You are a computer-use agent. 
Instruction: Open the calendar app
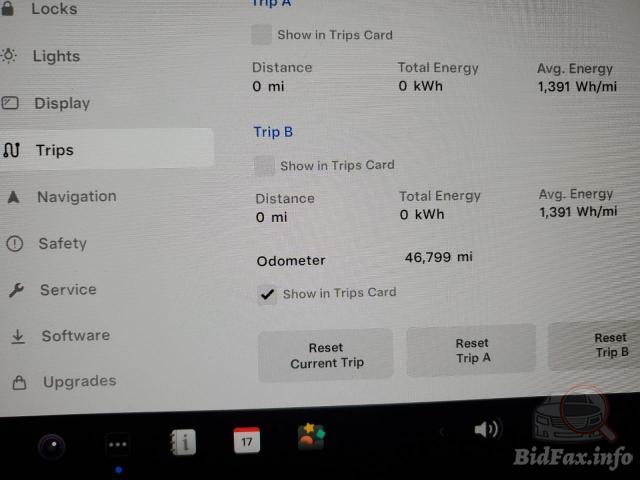(247, 440)
